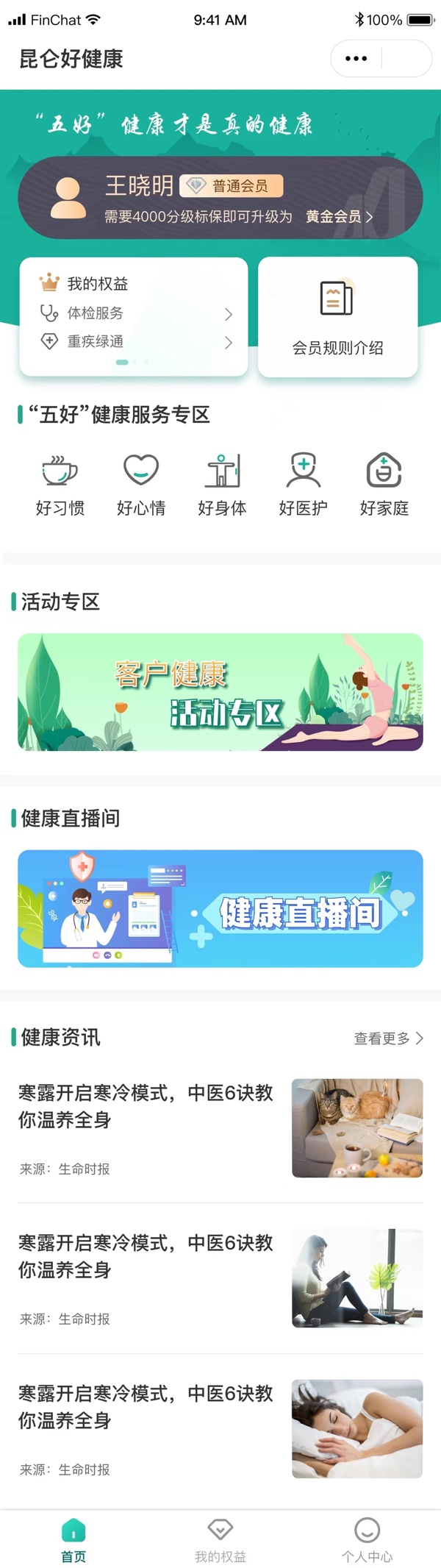Open the article with the cats photo
The image size is (441, 1568).
(220, 1127)
